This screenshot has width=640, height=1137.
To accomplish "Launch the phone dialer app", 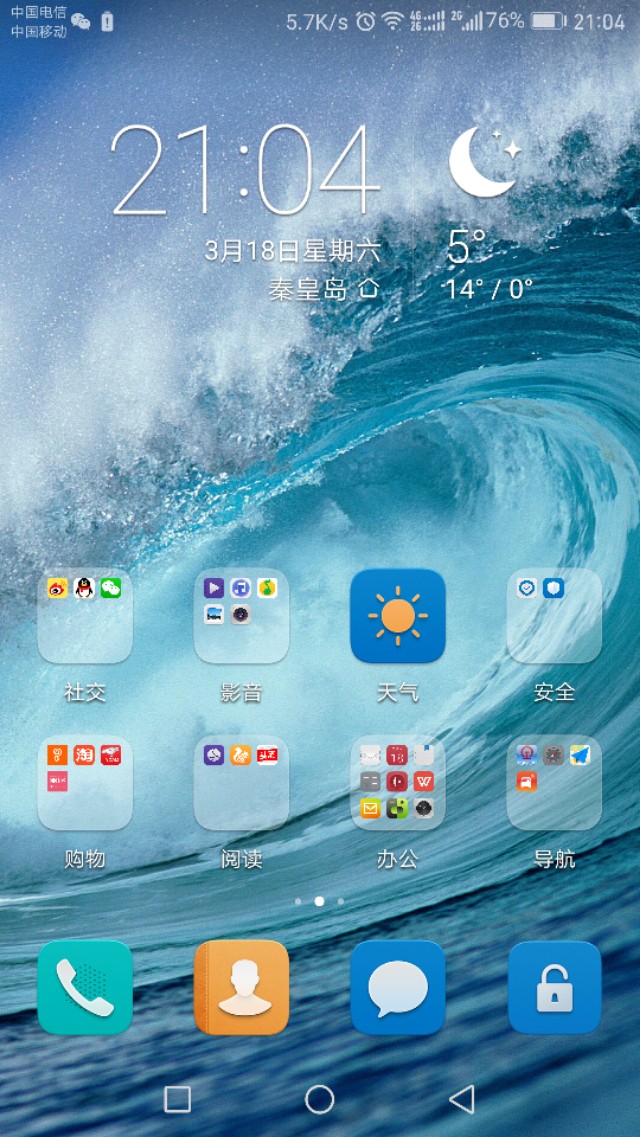I will 85,987.
